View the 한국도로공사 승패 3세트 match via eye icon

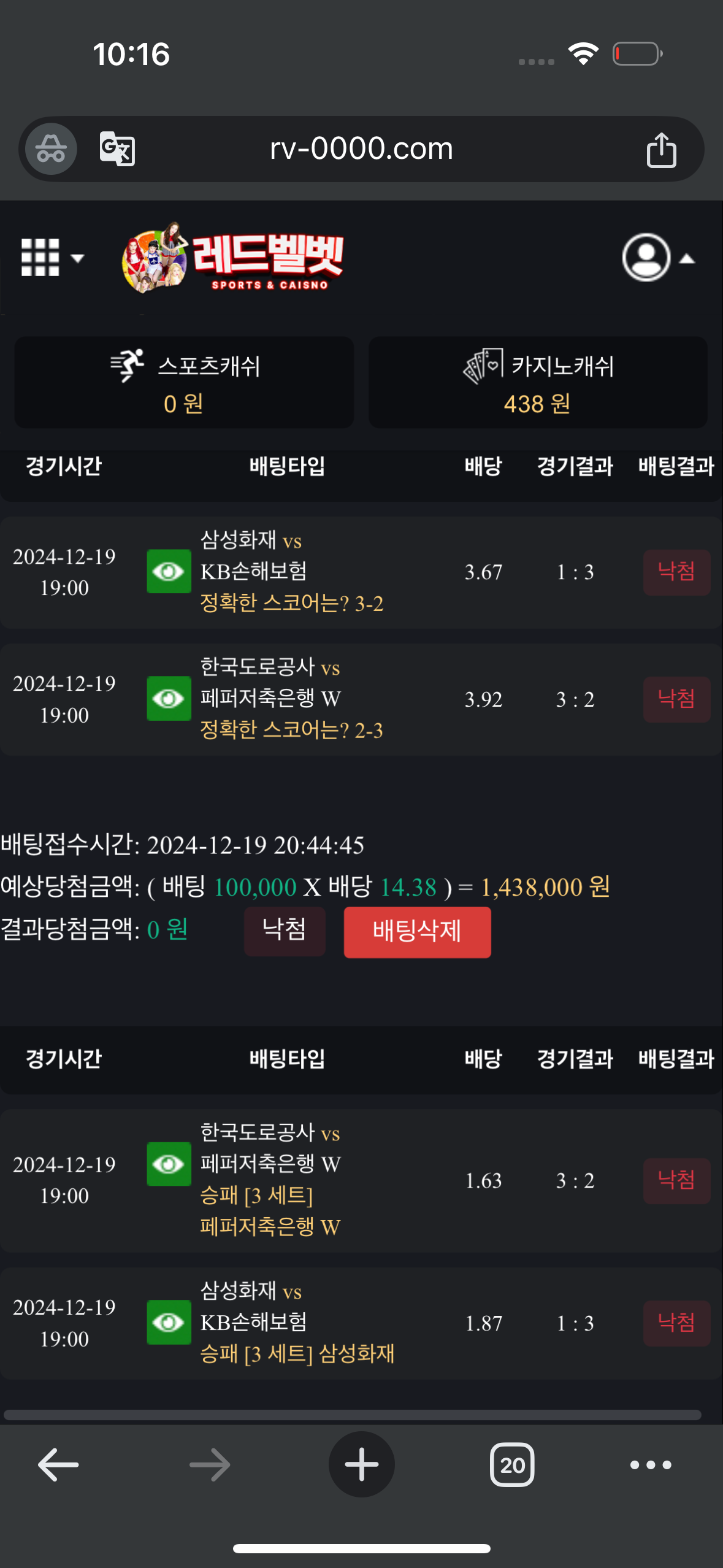[x=169, y=1164]
